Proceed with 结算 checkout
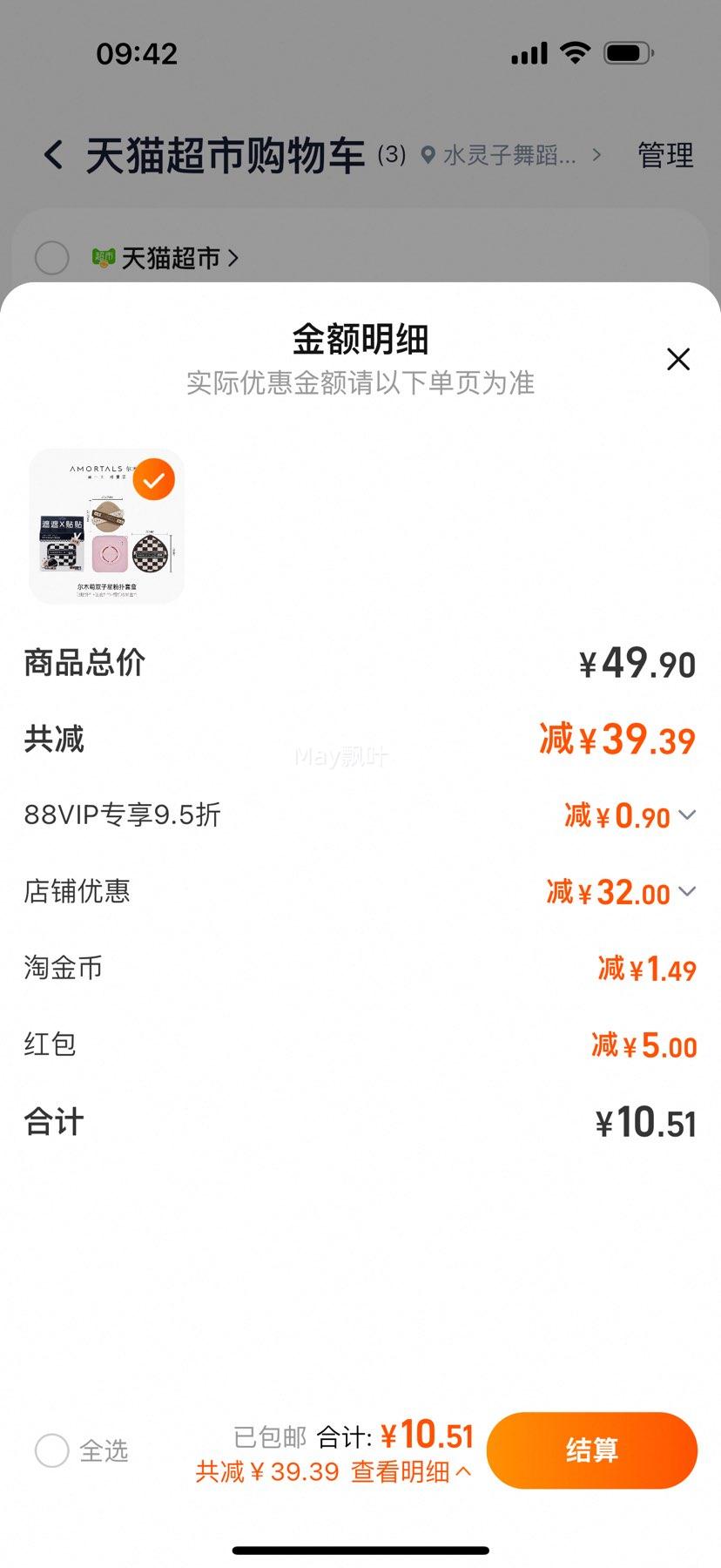Viewport: 721px width, 1568px height. [591, 1450]
